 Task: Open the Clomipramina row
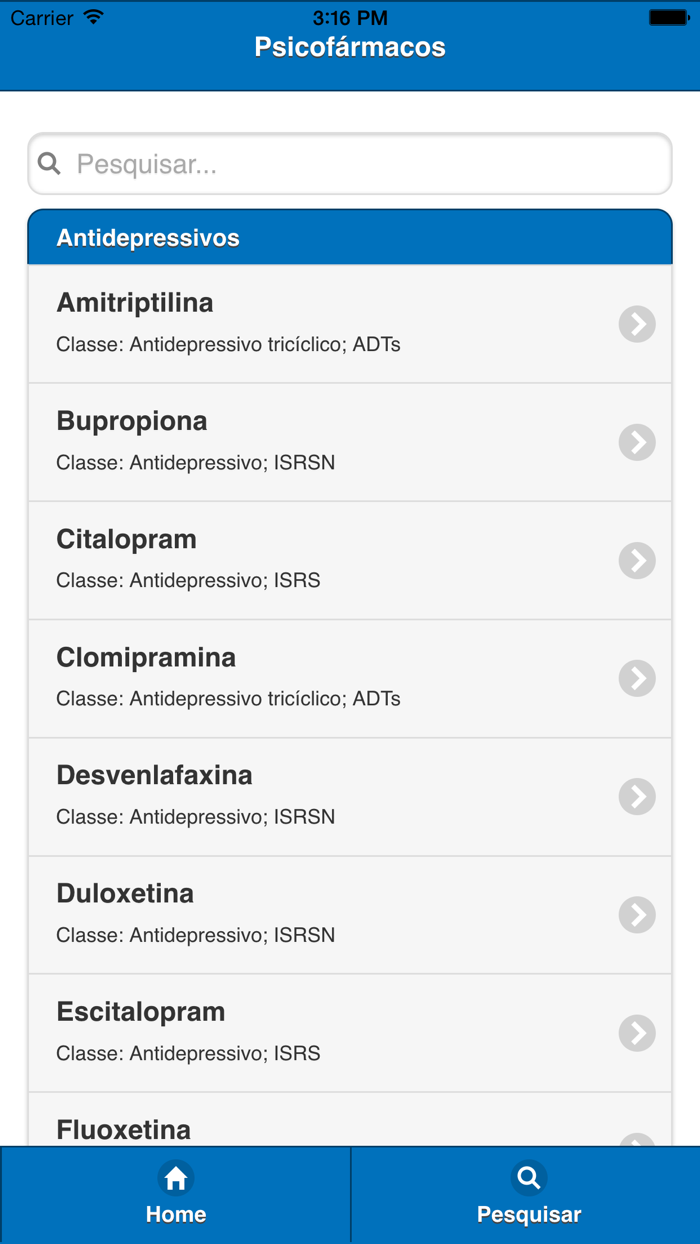coord(350,677)
